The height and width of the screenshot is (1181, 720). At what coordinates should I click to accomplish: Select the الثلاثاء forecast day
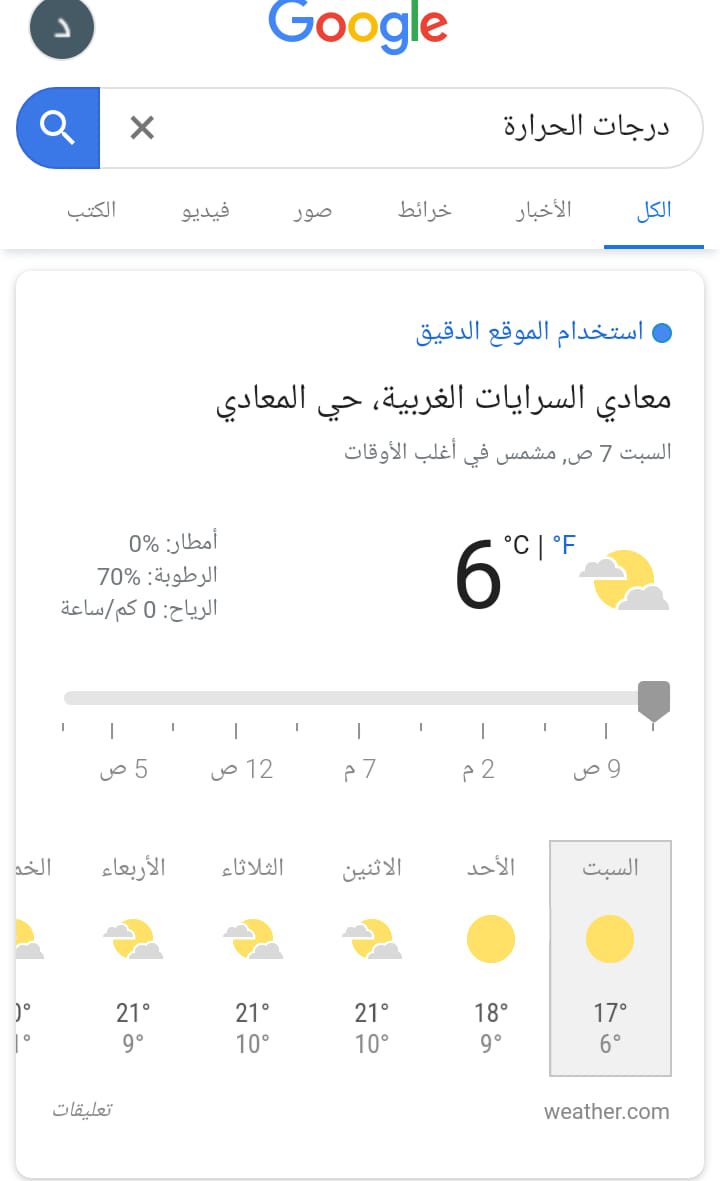pyautogui.click(x=252, y=958)
